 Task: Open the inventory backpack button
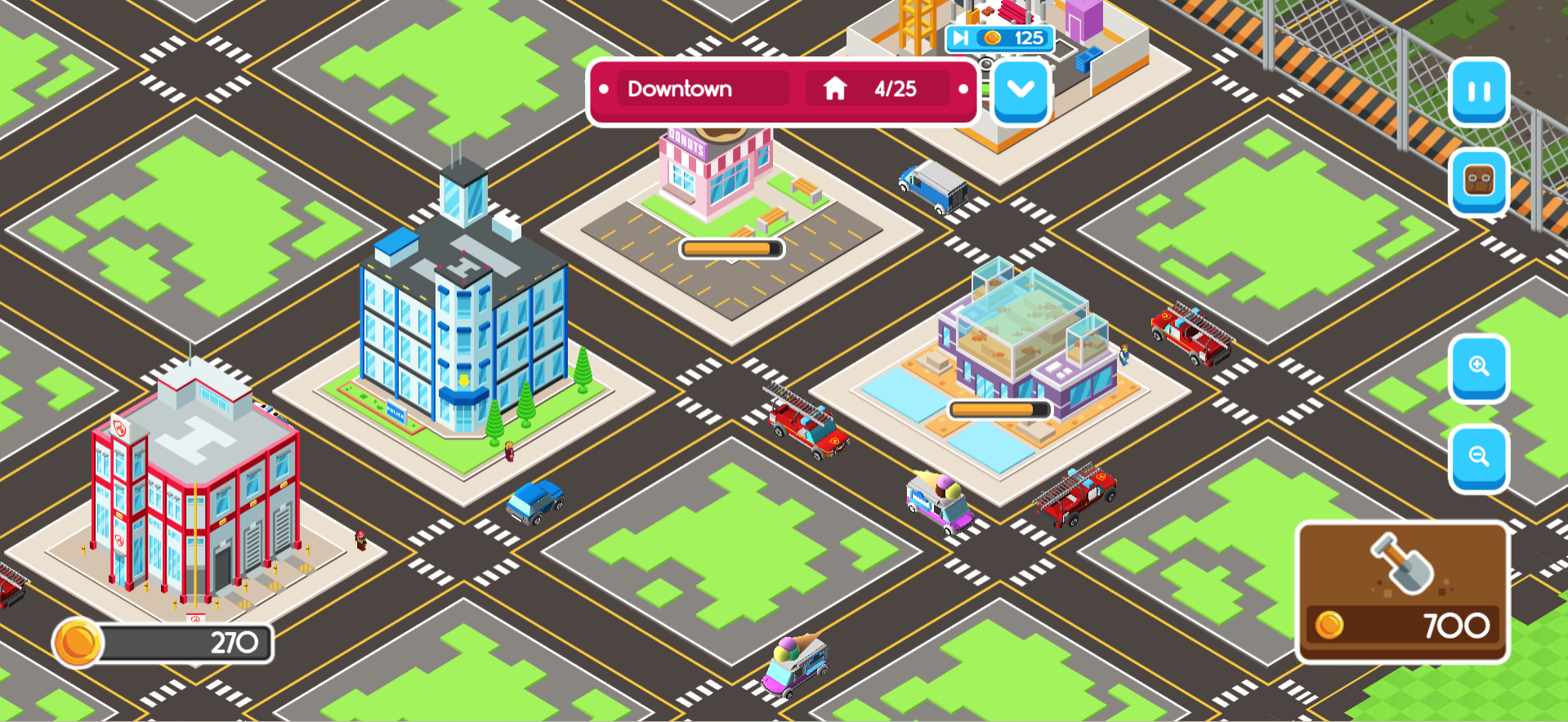tap(1478, 180)
